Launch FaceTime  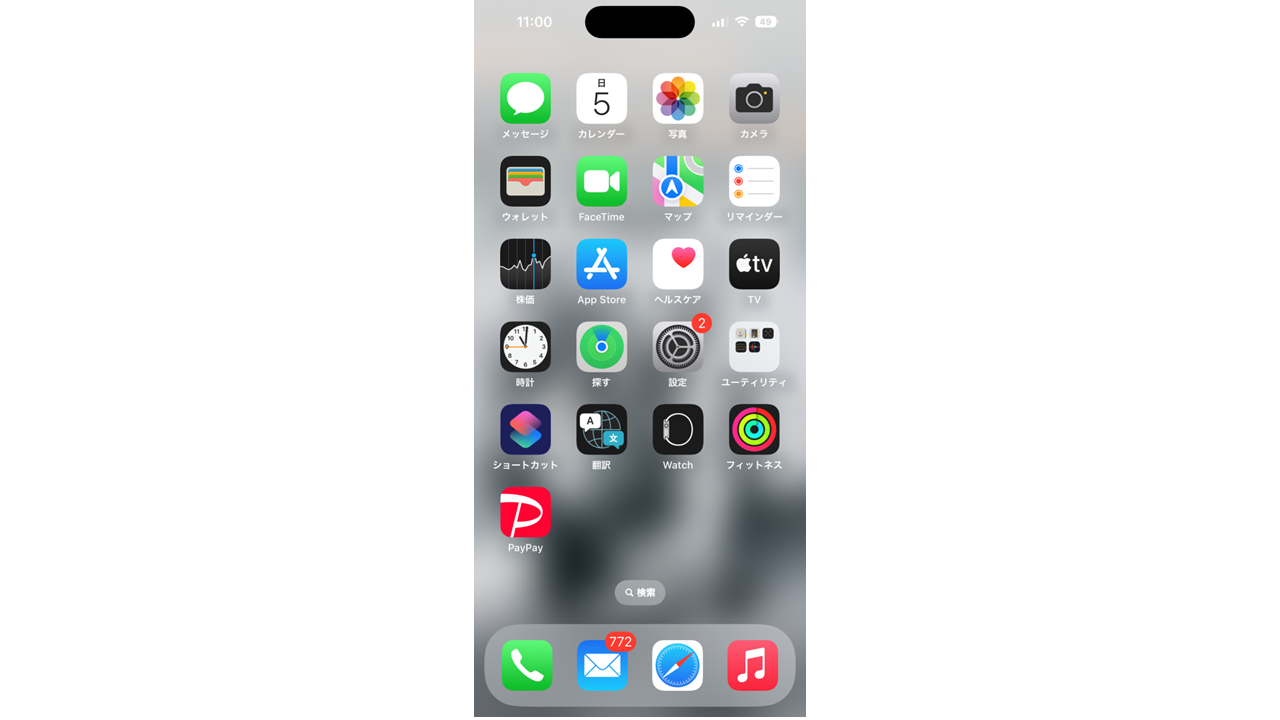601,181
